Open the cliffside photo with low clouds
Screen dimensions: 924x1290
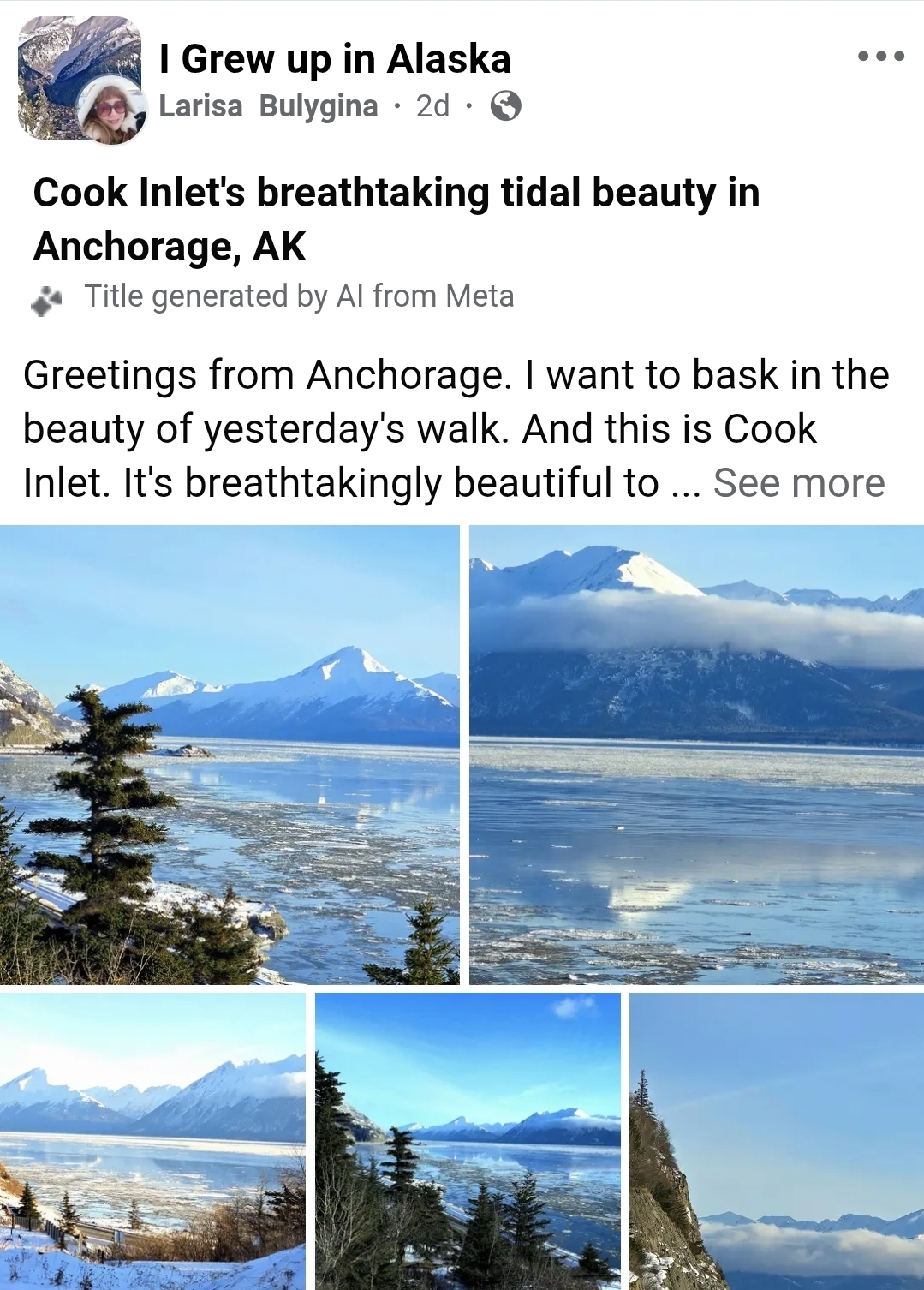[x=776, y=1141]
